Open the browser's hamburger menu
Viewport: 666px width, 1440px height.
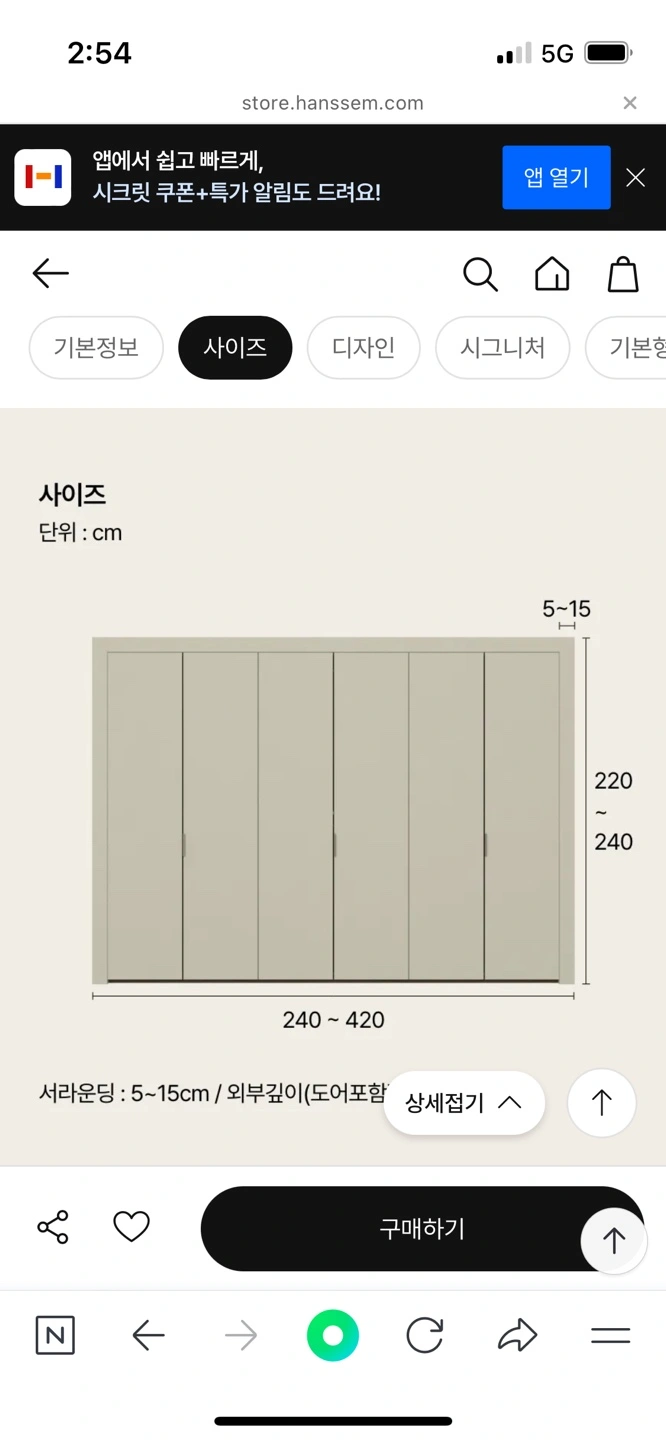(610, 1335)
